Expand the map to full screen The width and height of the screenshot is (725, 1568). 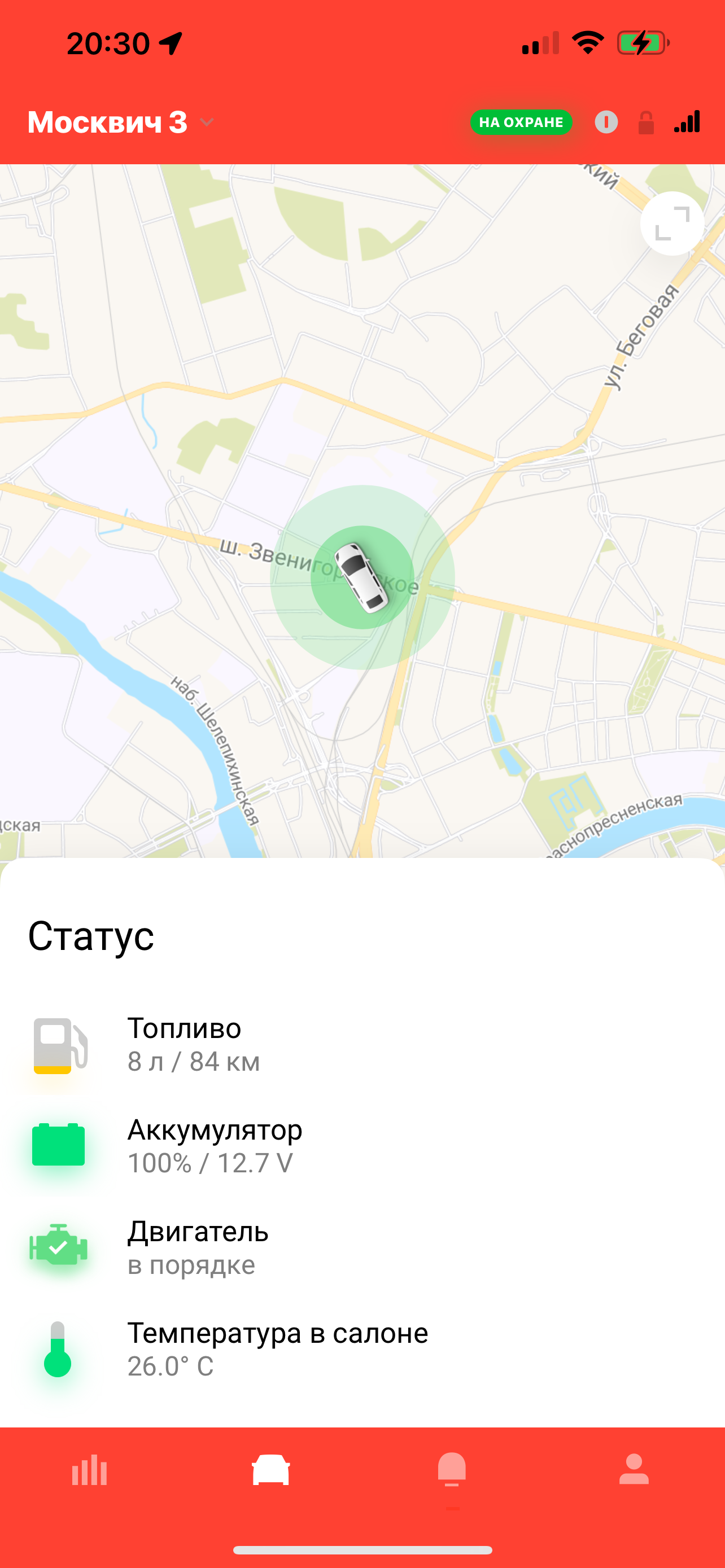click(x=672, y=224)
